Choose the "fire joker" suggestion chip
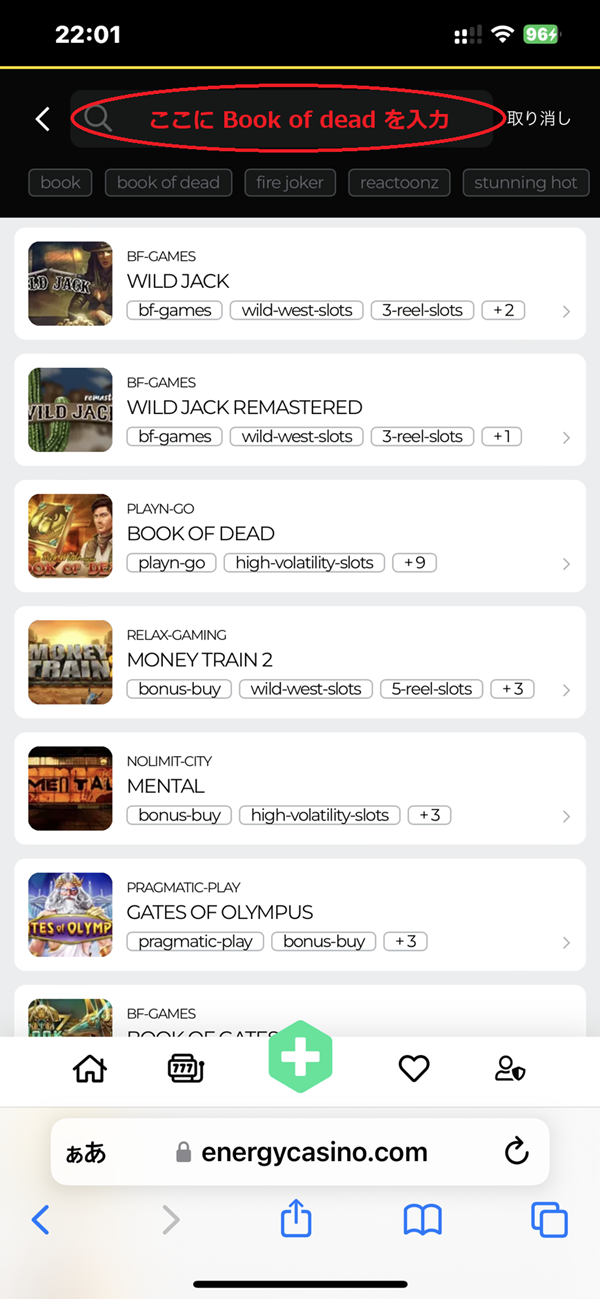 click(290, 182)
